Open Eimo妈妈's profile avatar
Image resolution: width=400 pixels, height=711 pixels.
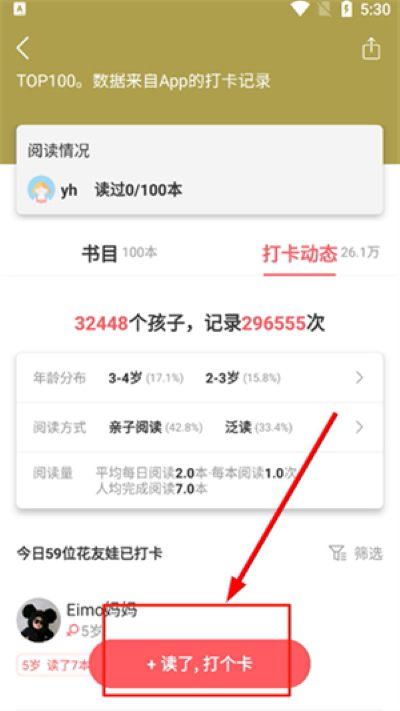pyautogui.click(x=39, y=620)
